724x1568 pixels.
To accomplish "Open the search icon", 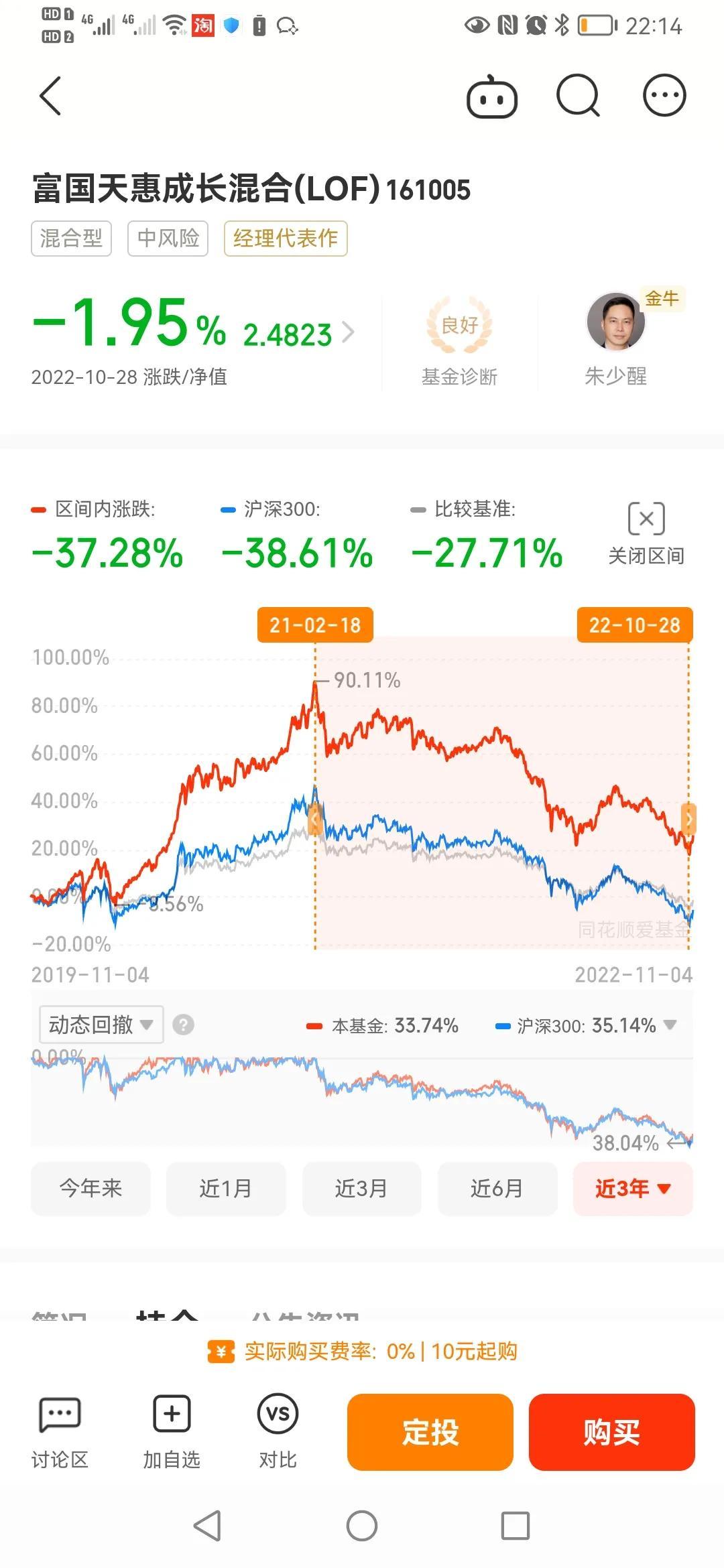I will [578, 95].
